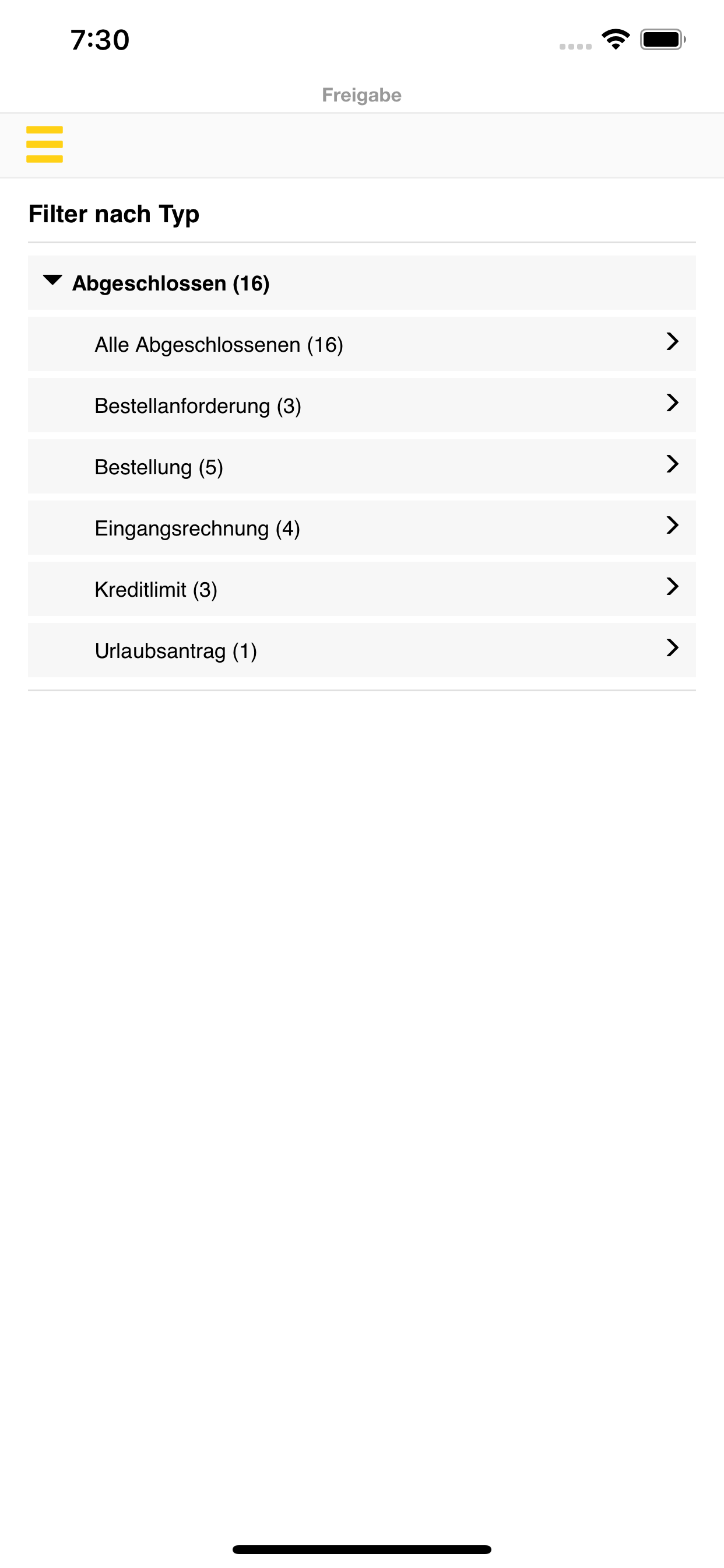Expand Bestellung (5) via its chevron

[x=672, y=464]
